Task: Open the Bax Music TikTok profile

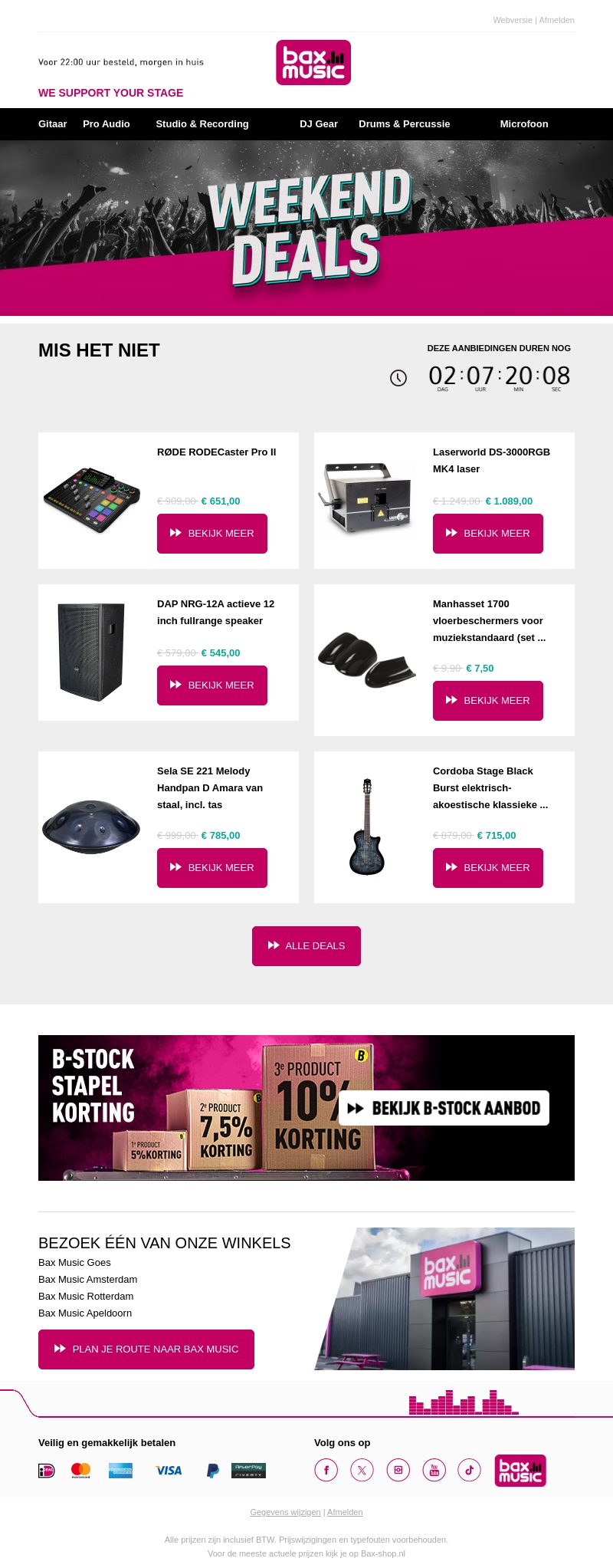Action: (469, 1470)
